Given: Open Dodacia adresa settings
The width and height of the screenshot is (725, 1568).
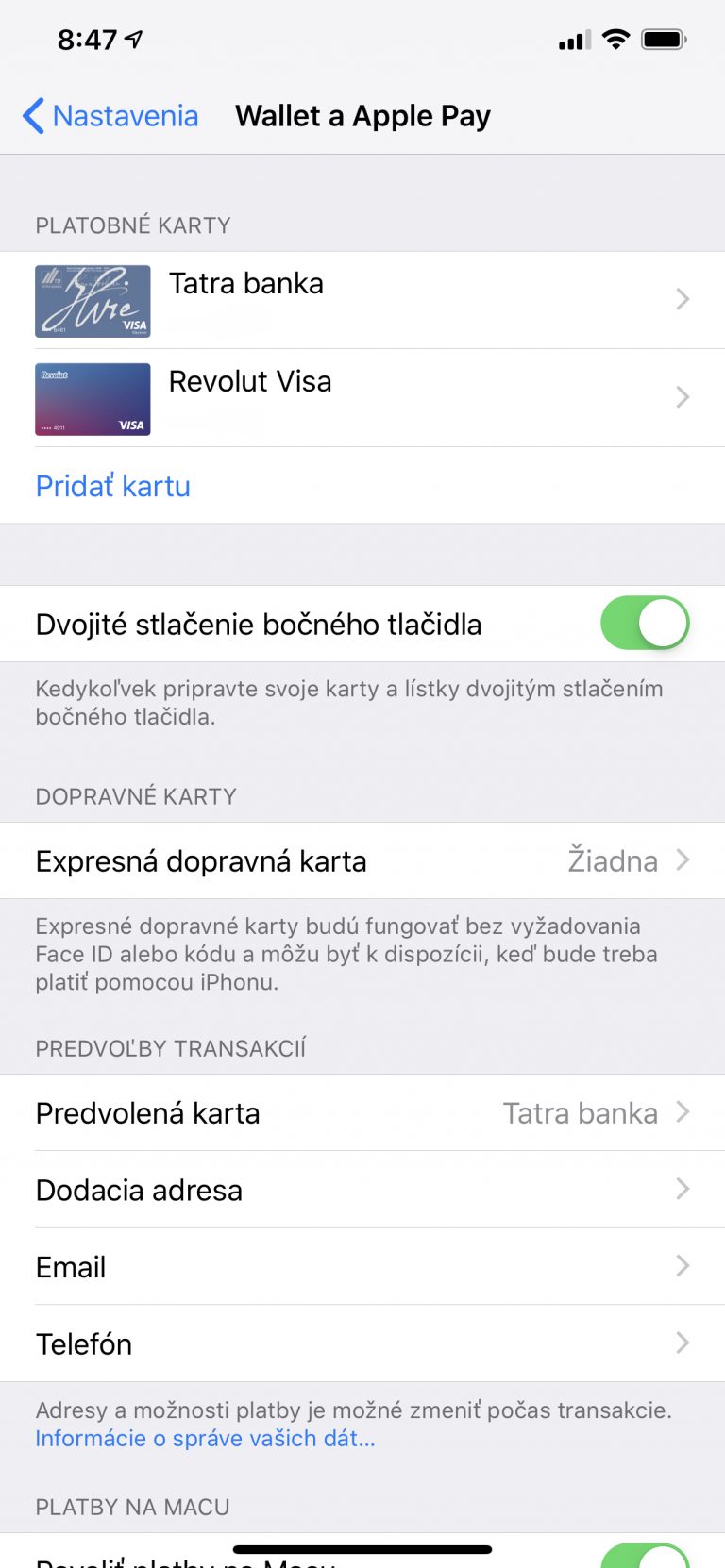Looking at the screenshot, I should point(362,1190).
